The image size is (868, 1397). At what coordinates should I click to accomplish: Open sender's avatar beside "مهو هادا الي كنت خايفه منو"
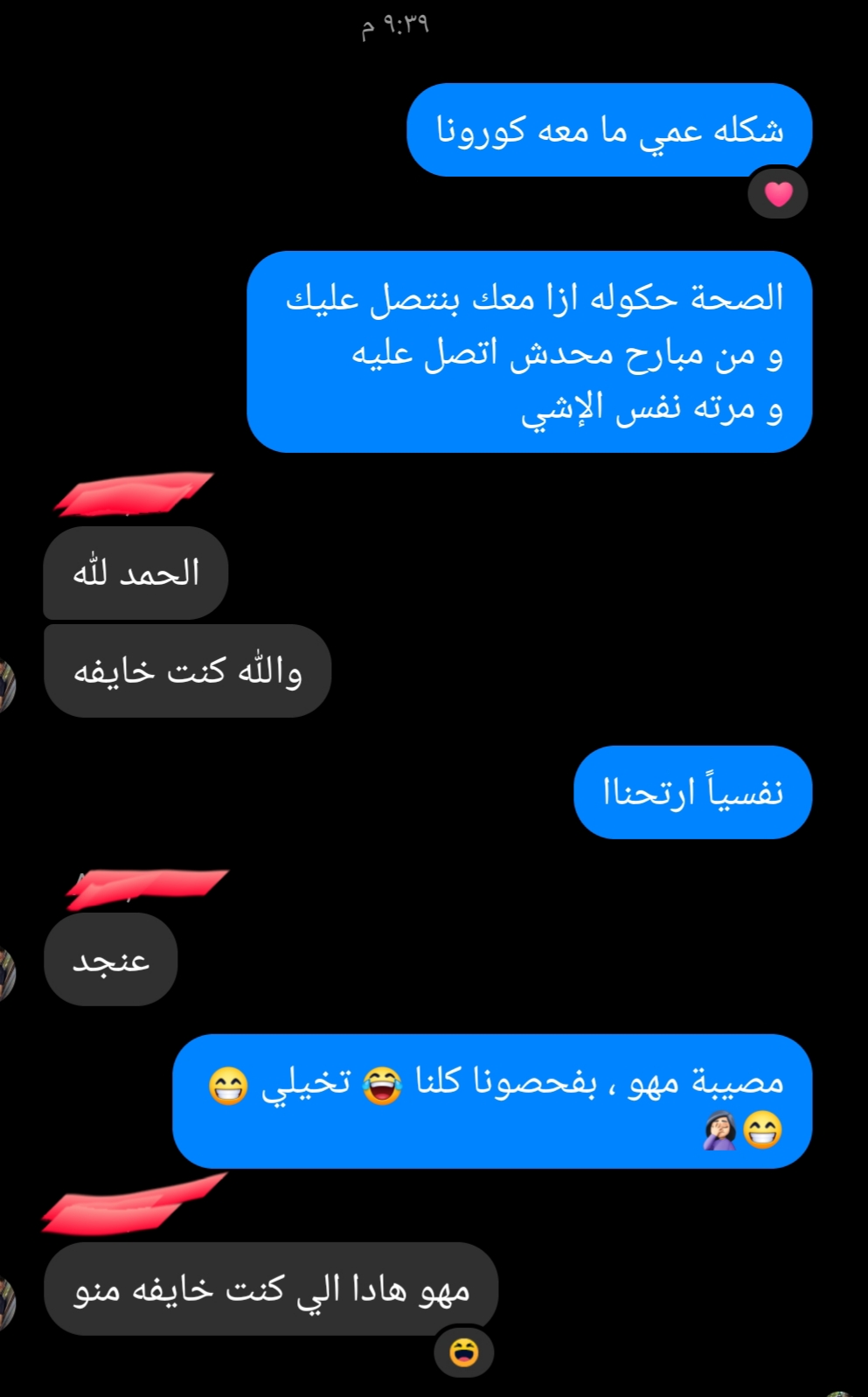point(7,1303)
